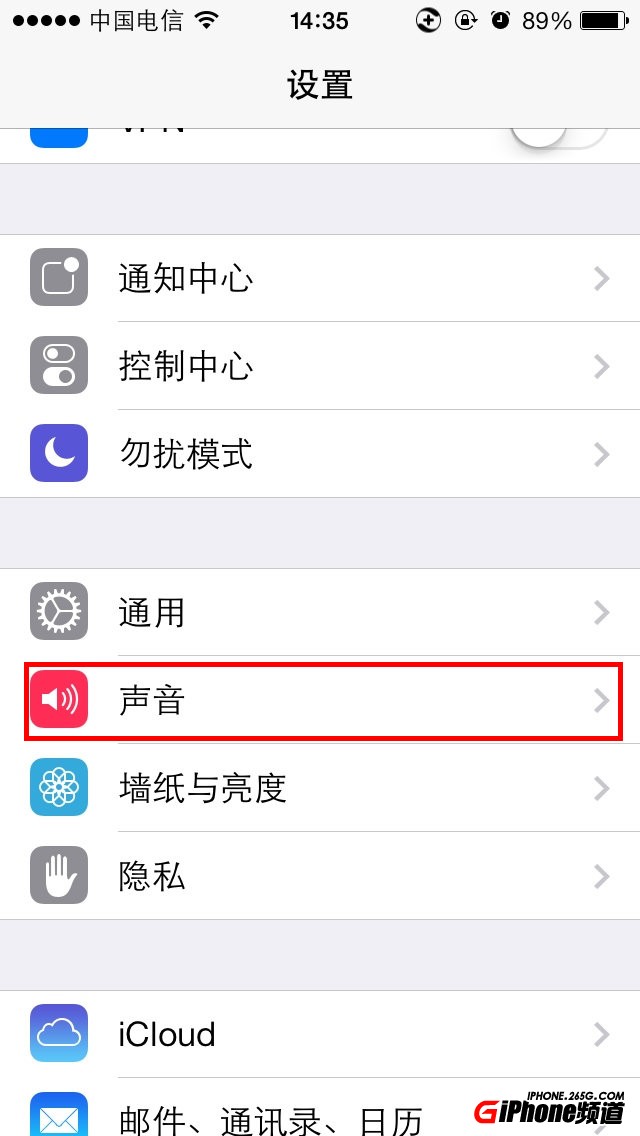The height and width of the screenshot is (1136, 640).
Task: Open 通用 settings
Action: (320, 612)
